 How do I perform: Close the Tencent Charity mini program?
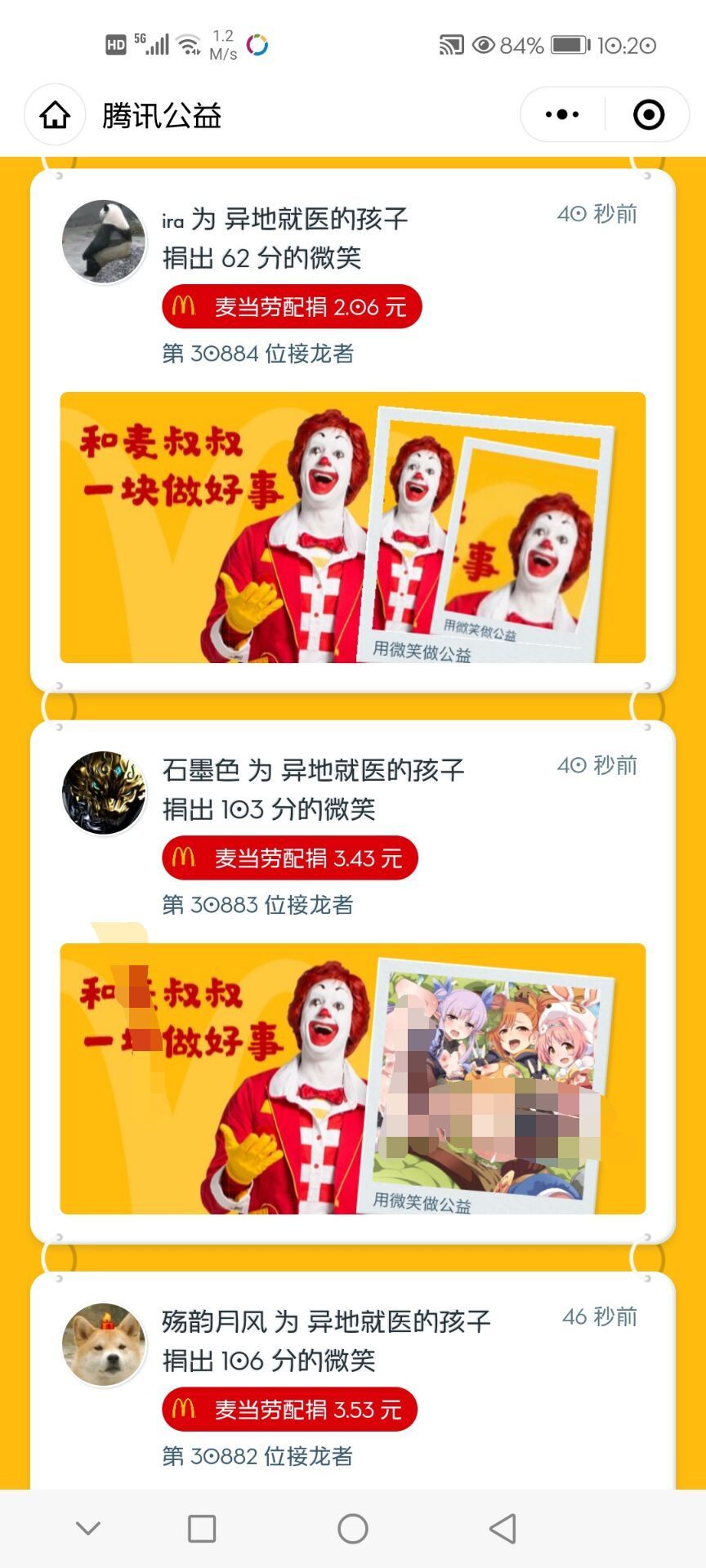coord(649,115)
